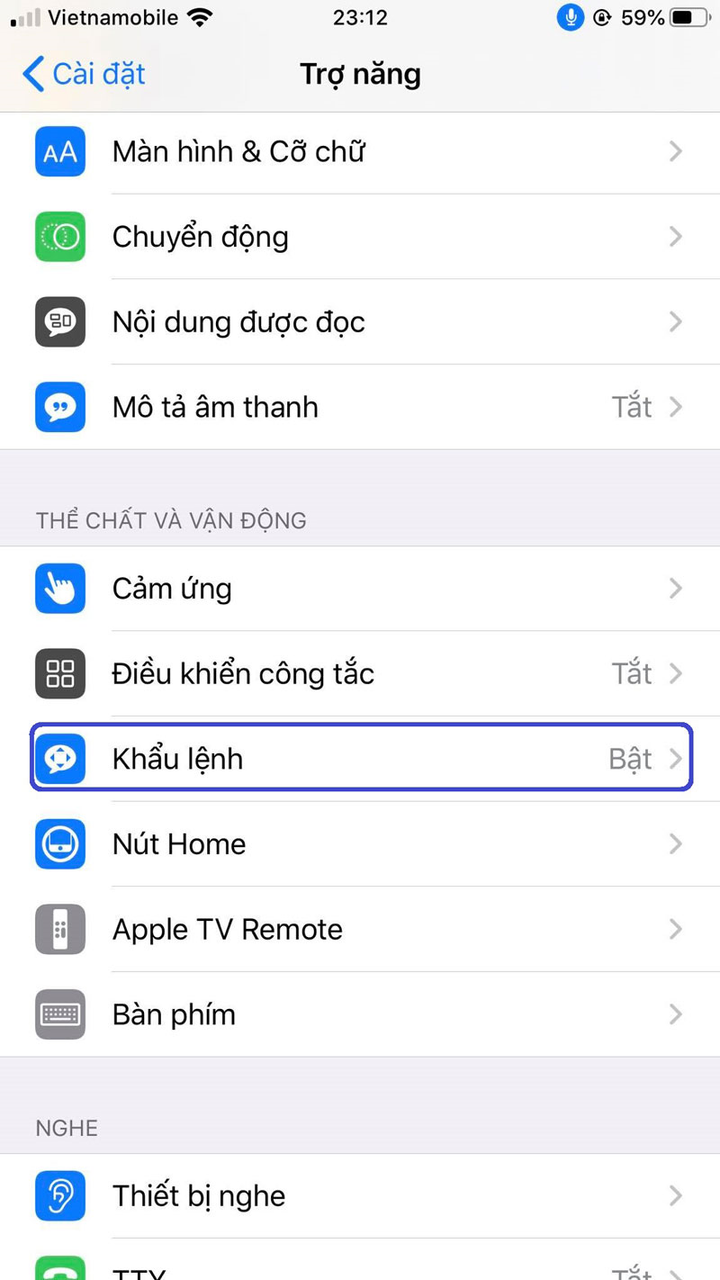Expand the Thiết bị nghe chevron
The height and width of the screenshot is (1280, 720).
click(674, 1196)
